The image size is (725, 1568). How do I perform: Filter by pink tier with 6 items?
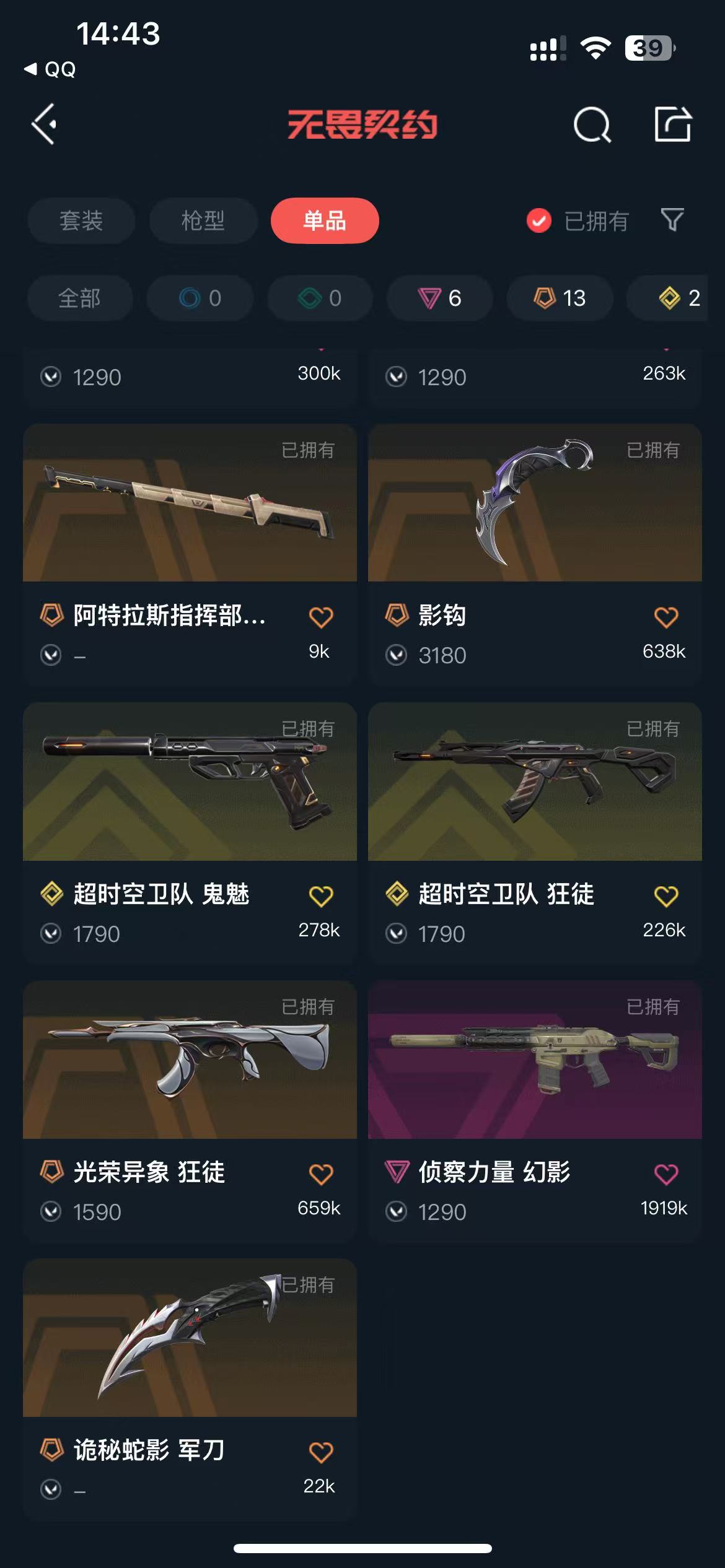pos(440,298)
